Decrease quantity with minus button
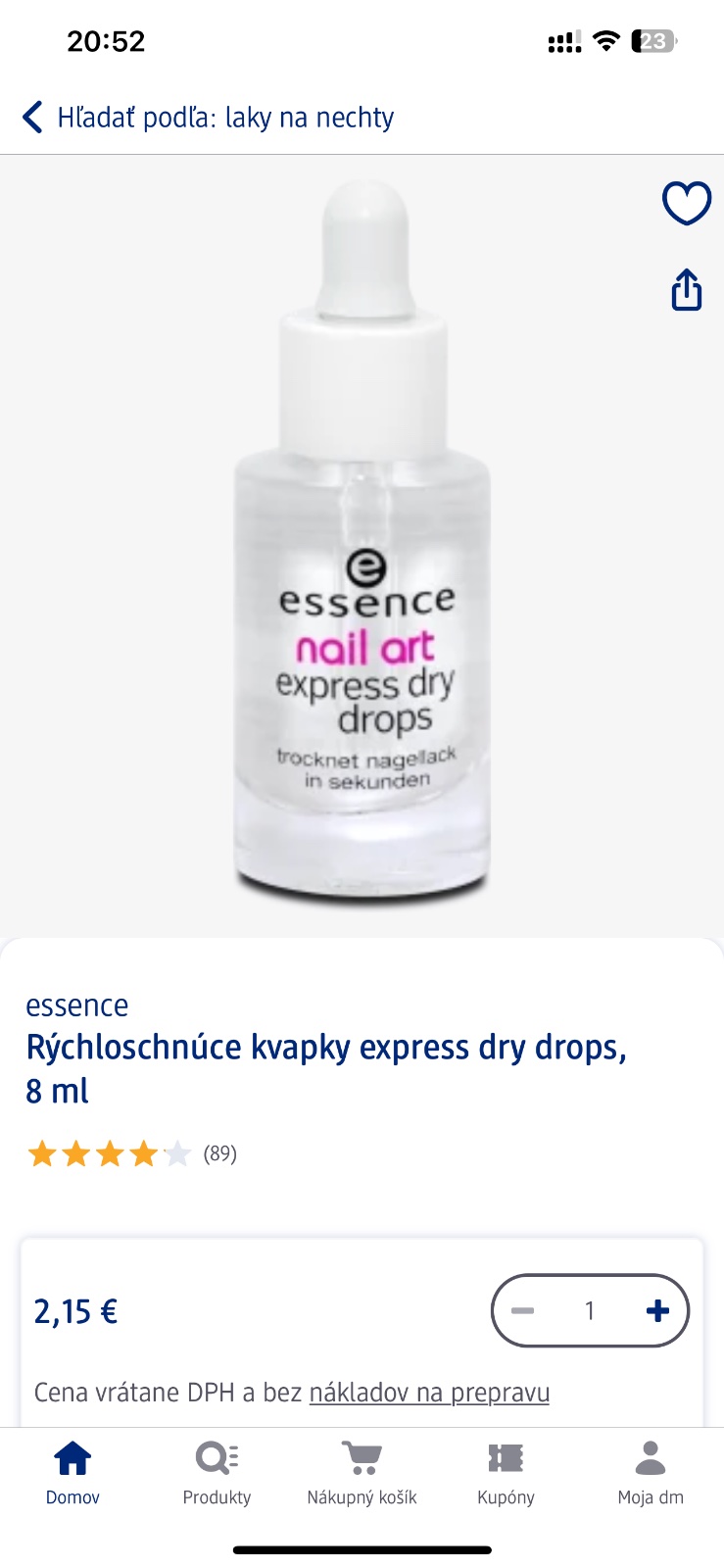The width and height of the screenshot is (724, 1568). click(x=523, y=1310)
